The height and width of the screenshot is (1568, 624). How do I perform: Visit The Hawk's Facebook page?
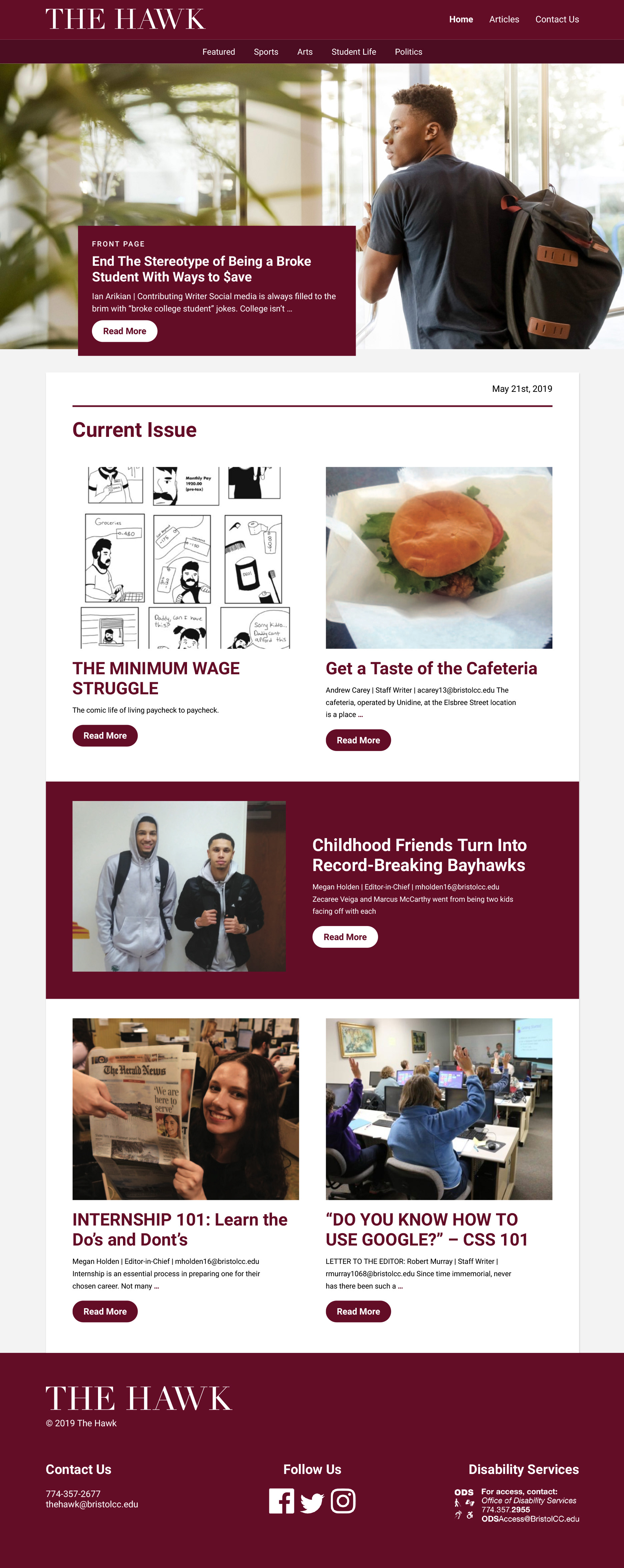(x=282, y=1501)
